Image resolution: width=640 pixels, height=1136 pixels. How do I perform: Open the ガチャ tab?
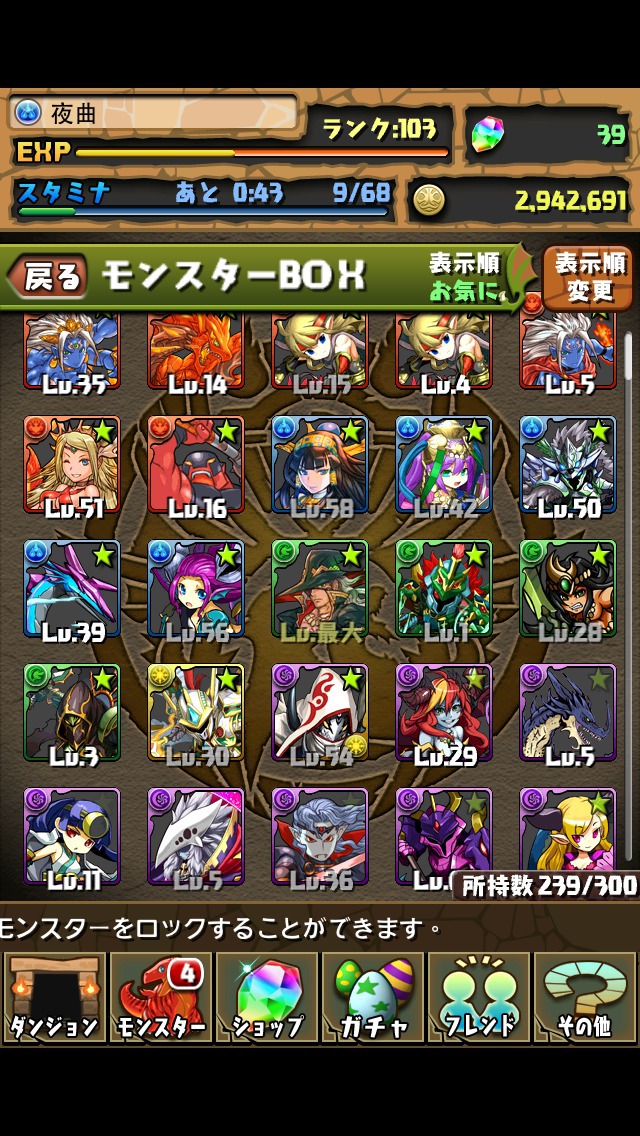(x=372, y=997)
